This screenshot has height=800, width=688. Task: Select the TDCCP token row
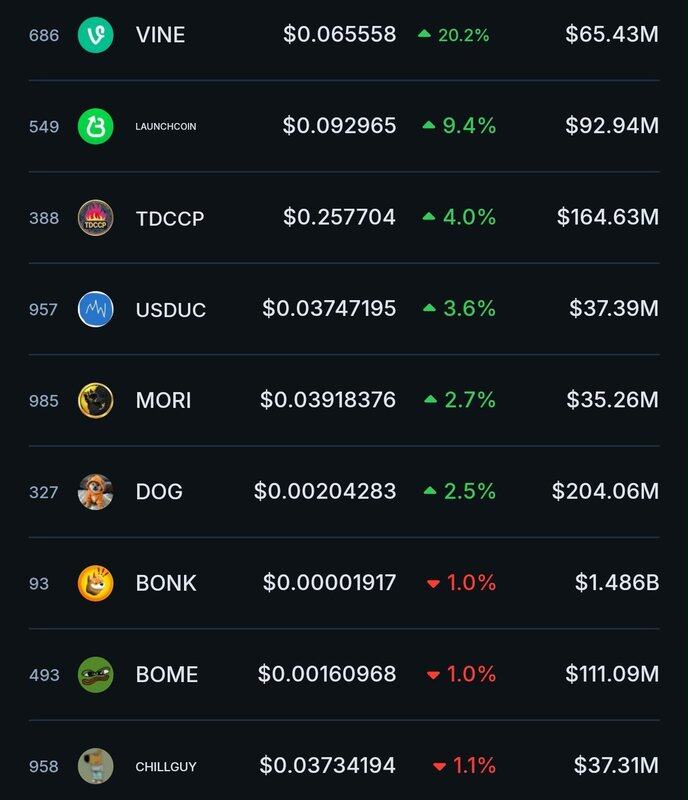tap(169, 218)
